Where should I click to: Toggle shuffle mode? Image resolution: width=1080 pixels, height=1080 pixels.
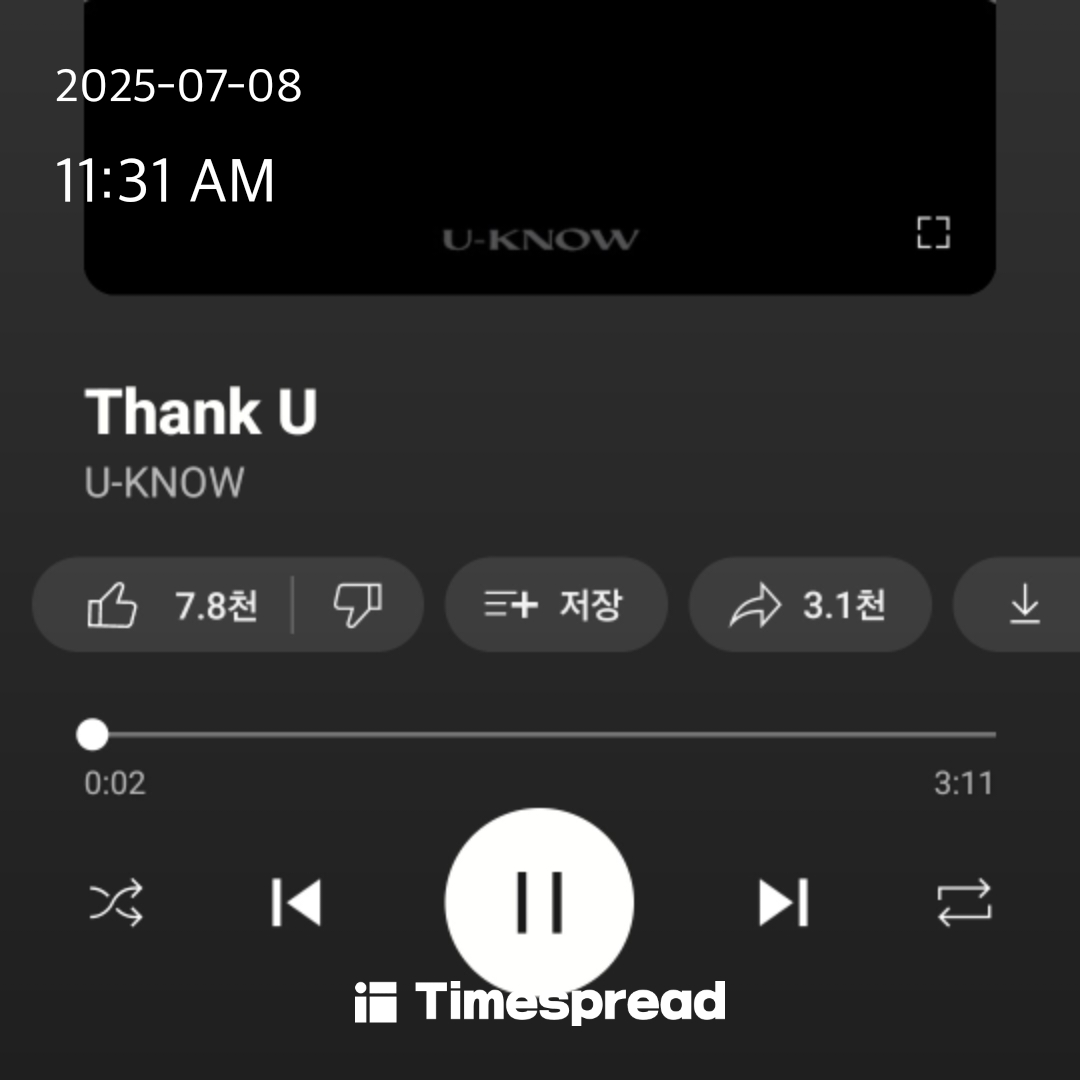click(116, 903)
